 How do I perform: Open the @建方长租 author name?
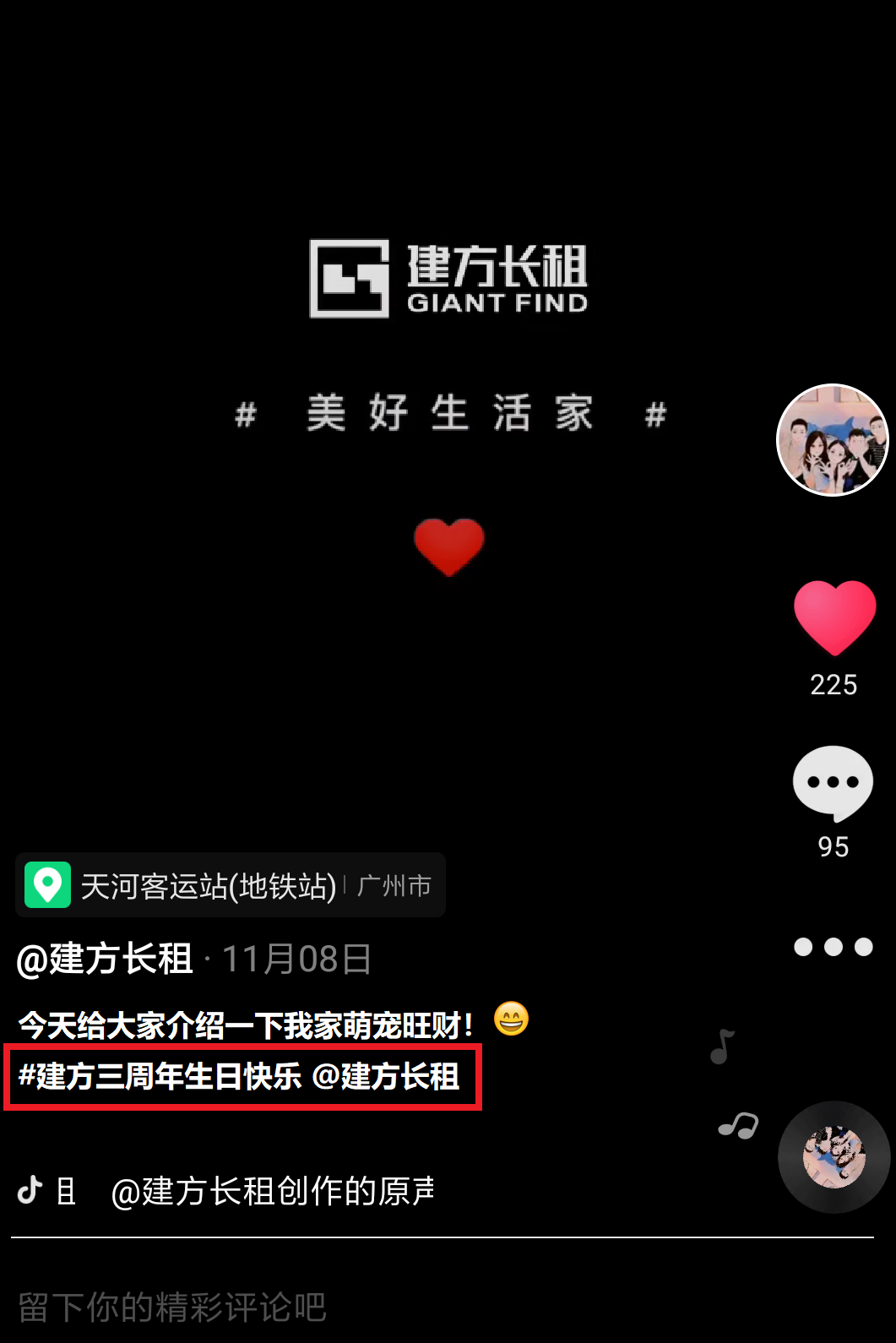(x=105, y=960)
